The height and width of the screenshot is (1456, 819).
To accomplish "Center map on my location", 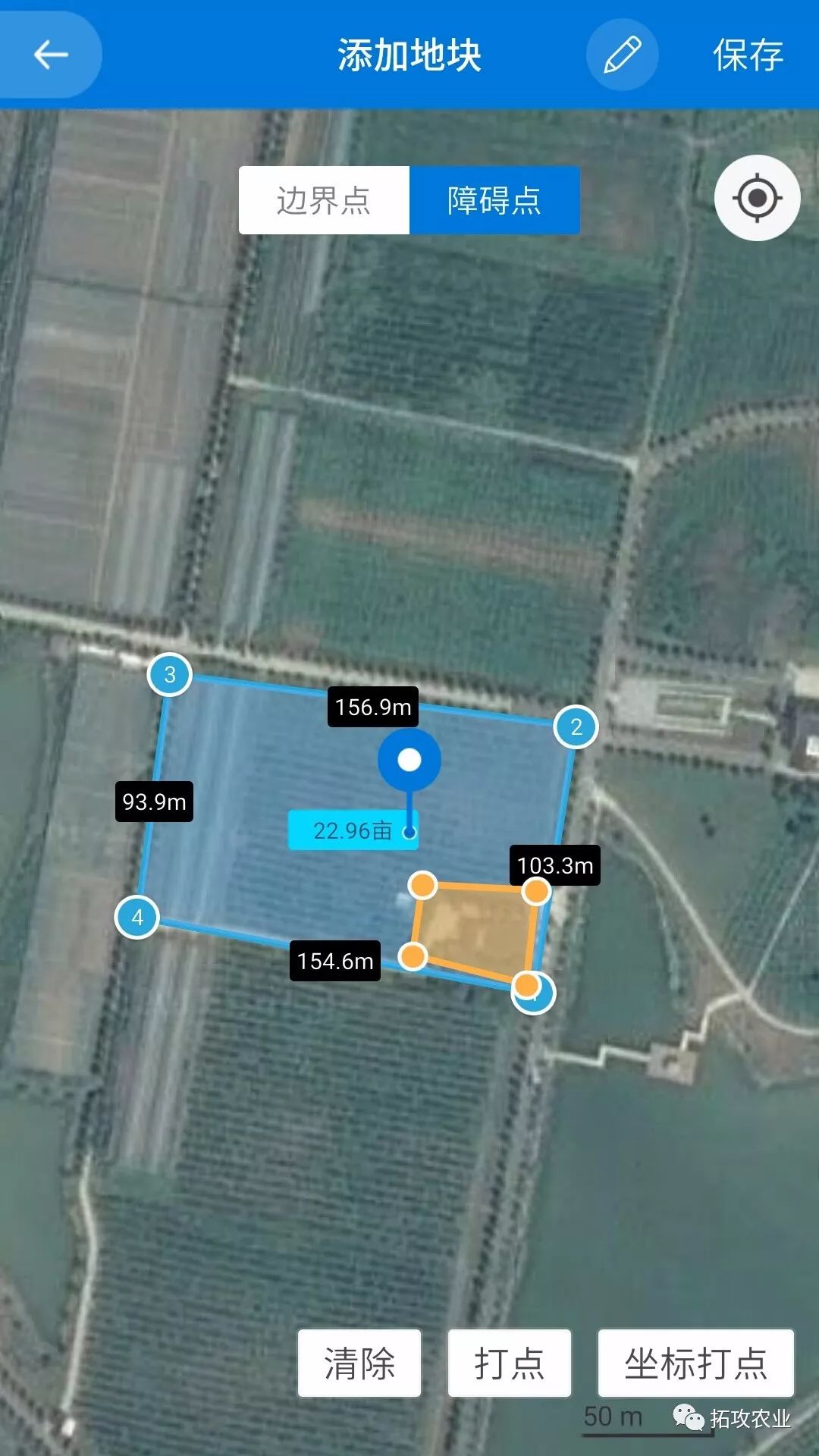I will (756, 198).
